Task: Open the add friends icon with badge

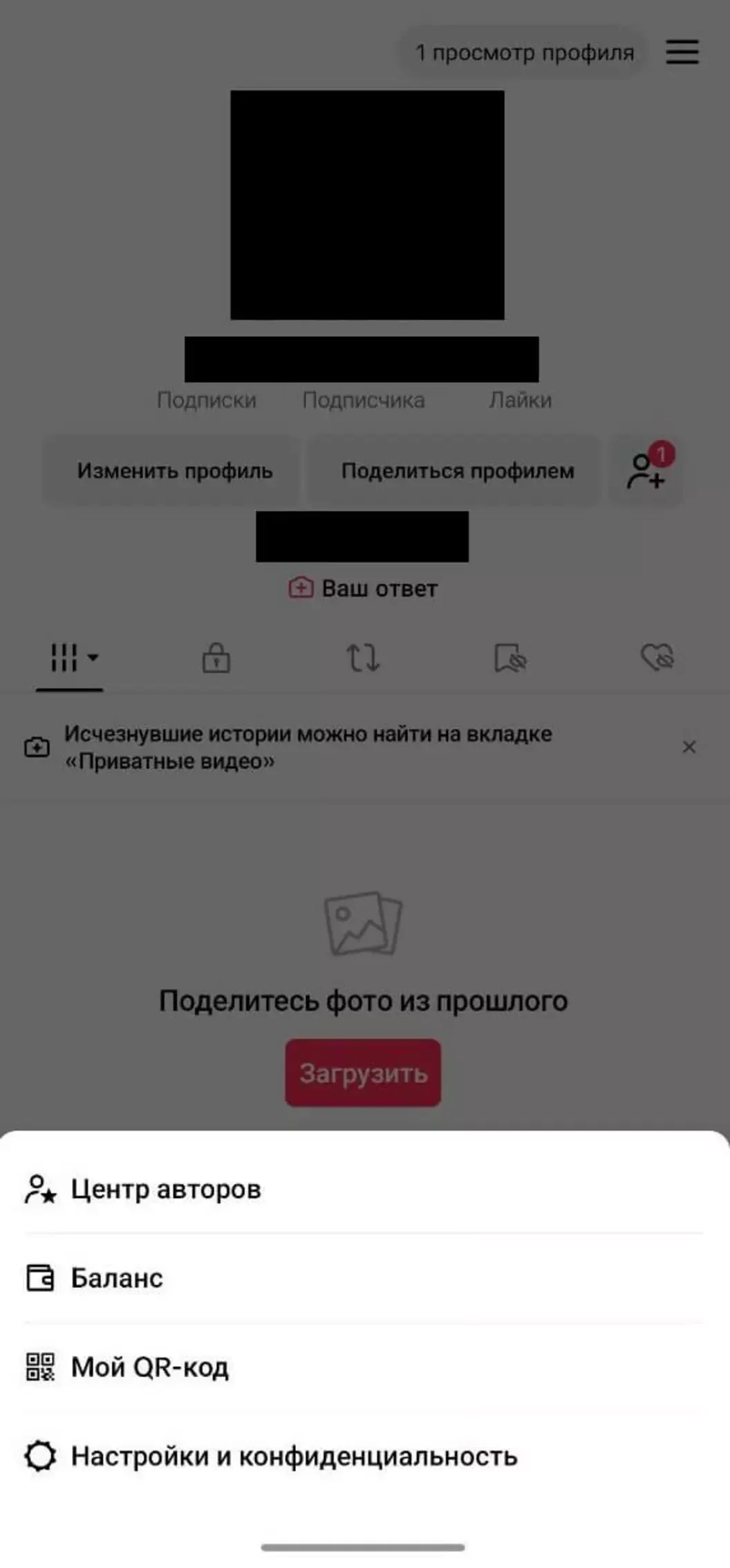Action: point(646,471)
